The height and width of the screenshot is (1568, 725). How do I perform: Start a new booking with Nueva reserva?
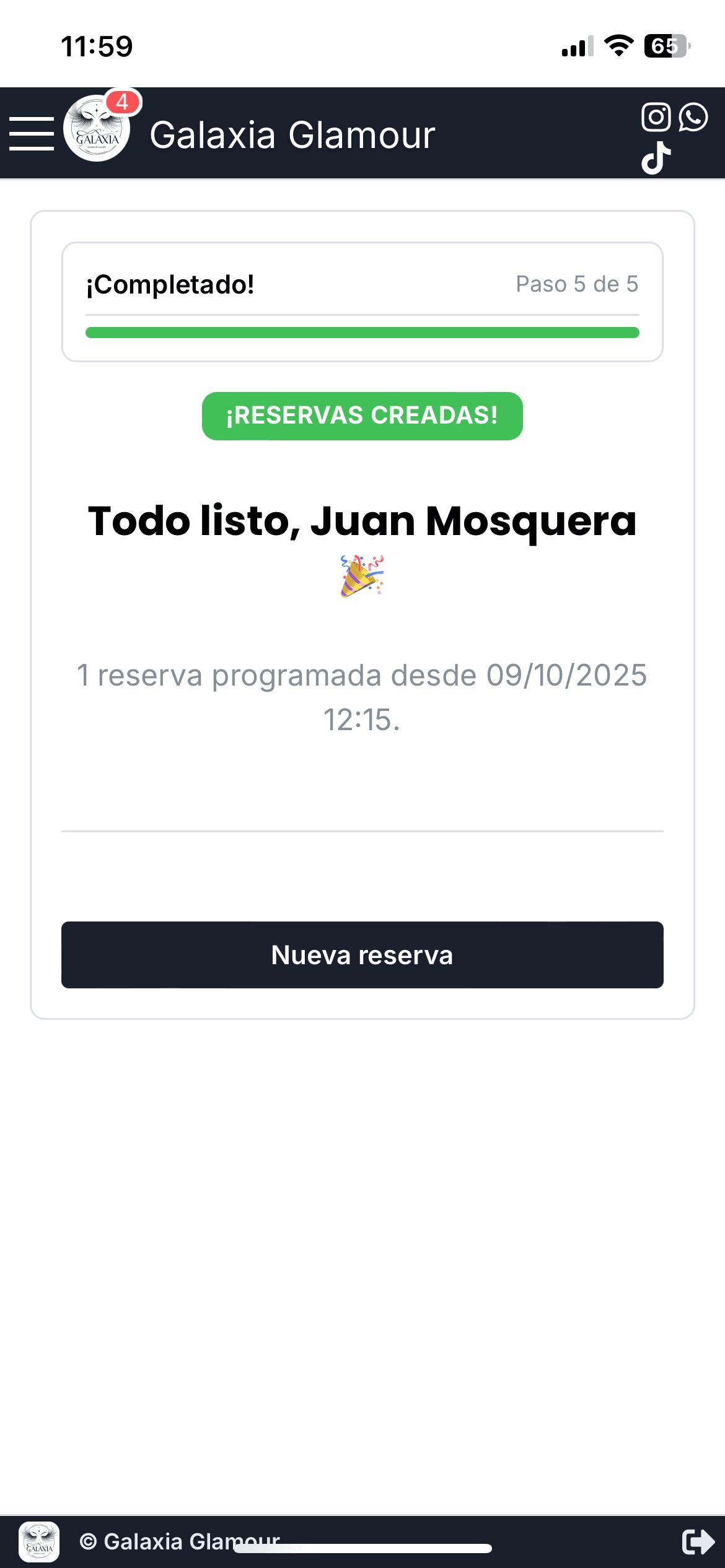tap(362, 954)
